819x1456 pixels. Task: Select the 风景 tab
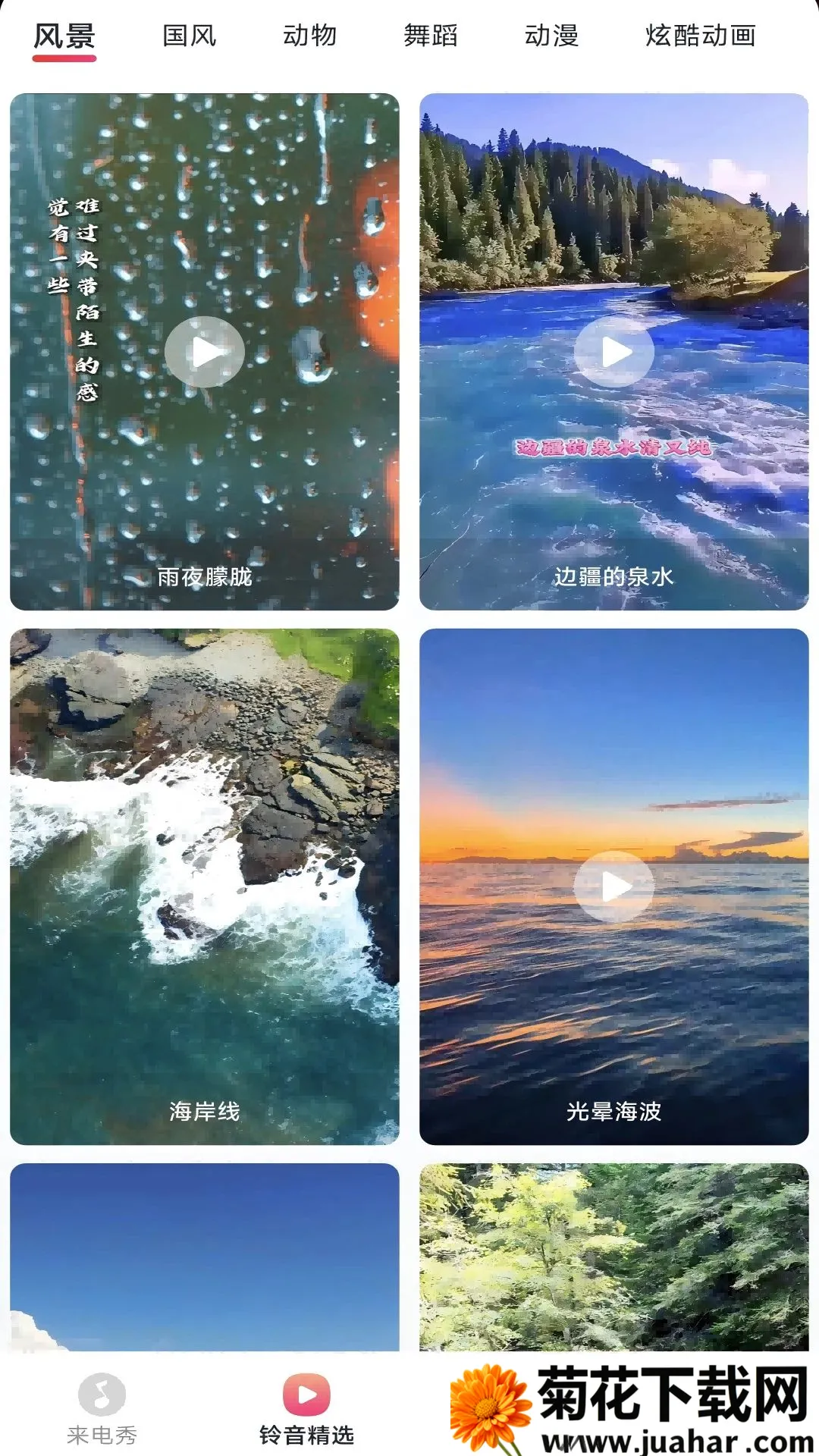[64, 36]
